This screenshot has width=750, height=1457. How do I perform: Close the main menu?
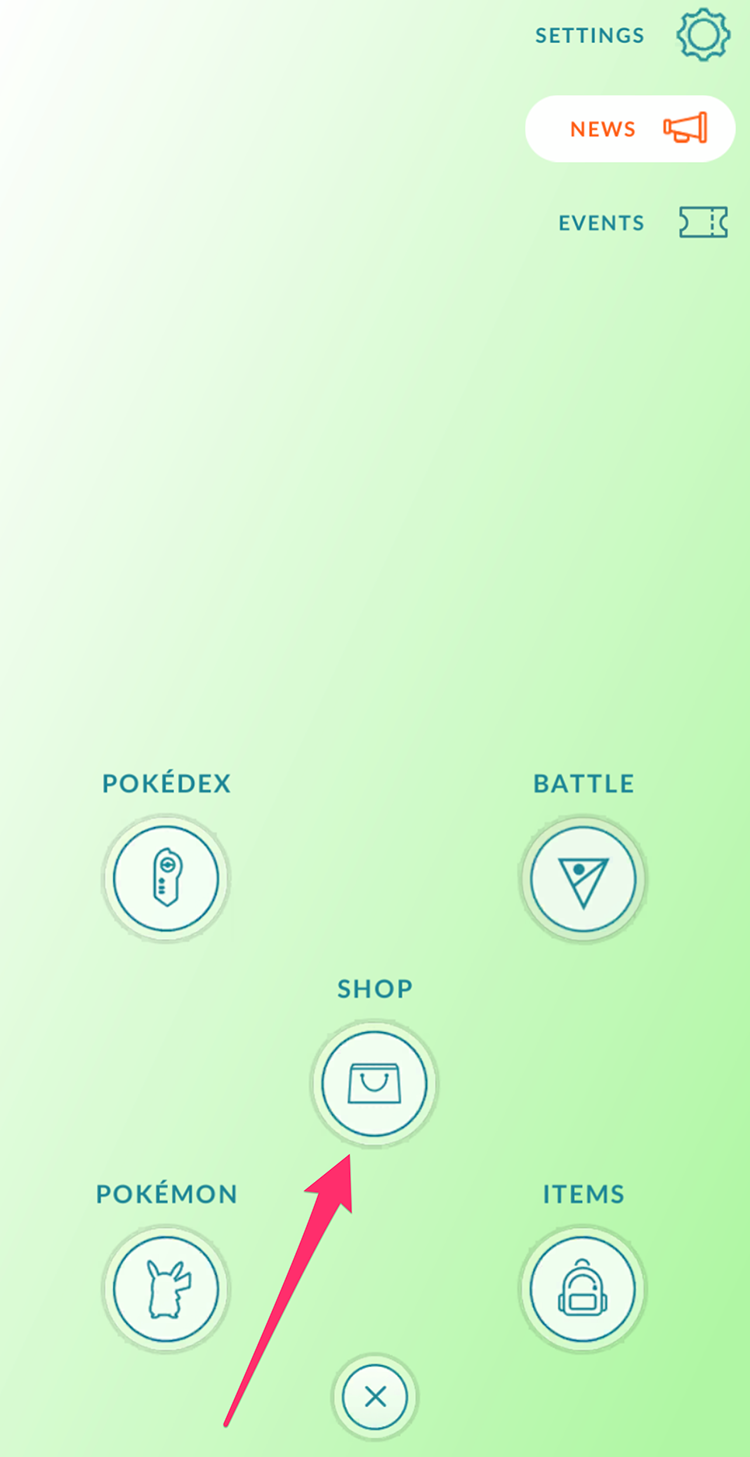pyautogui.click(x=375, y=1397)
